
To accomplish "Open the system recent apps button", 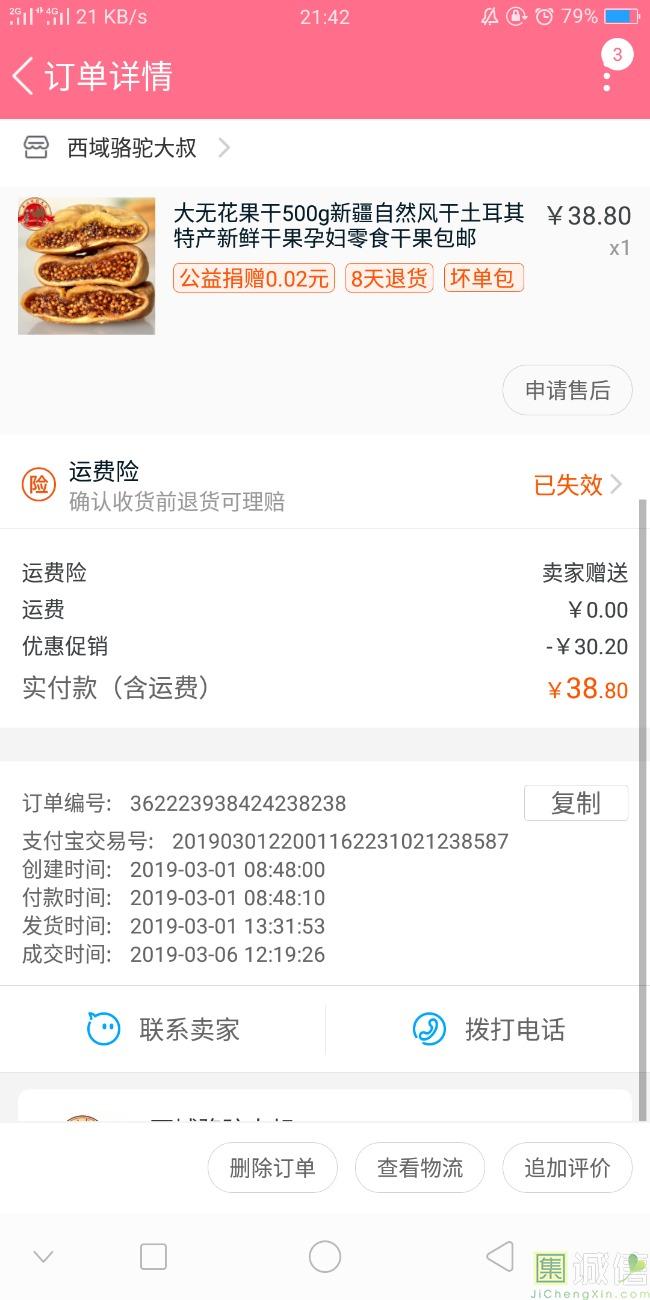I will (x=153, y=1257).
